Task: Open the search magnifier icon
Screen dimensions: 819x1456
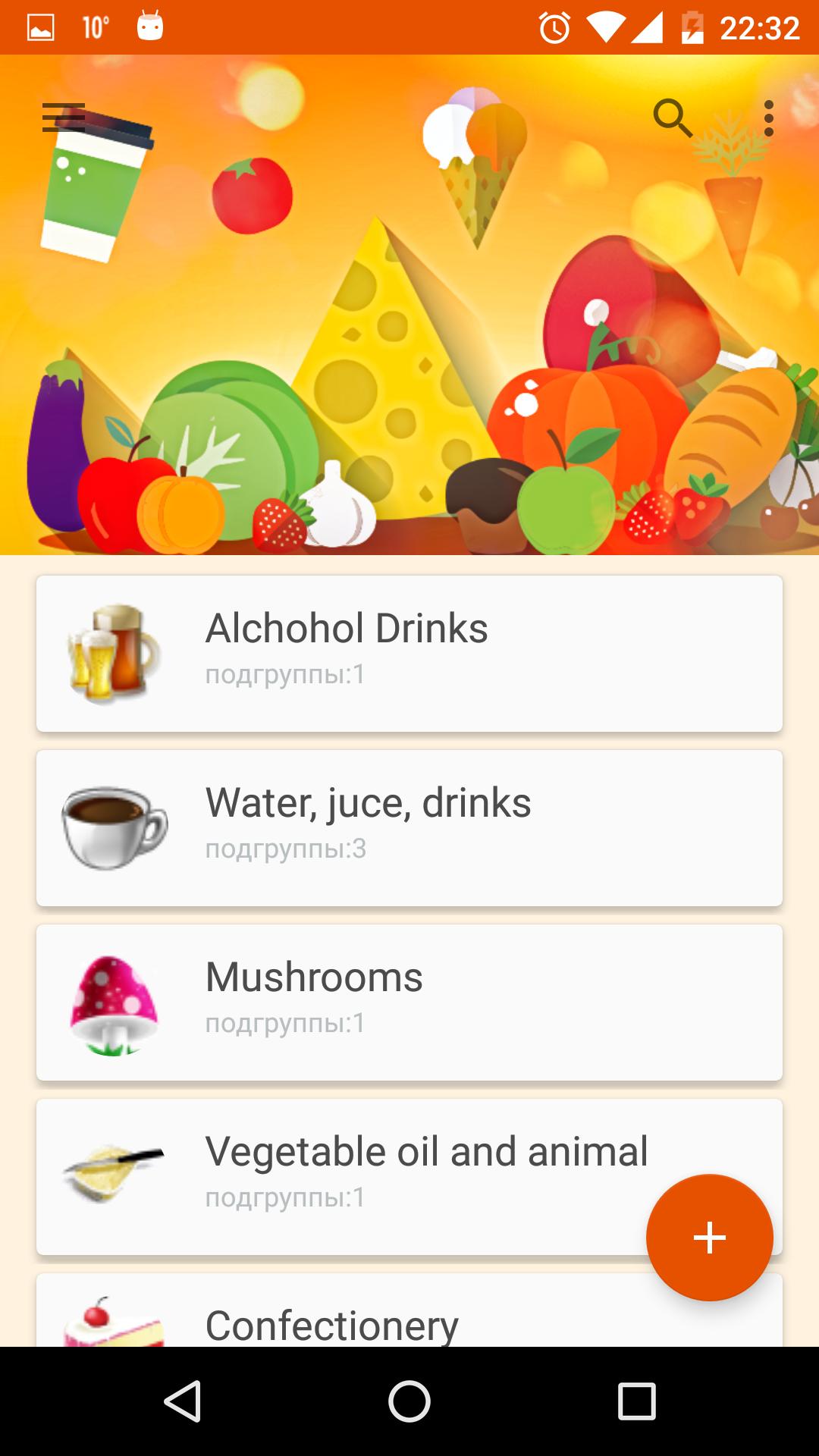Action: [673, 118]
